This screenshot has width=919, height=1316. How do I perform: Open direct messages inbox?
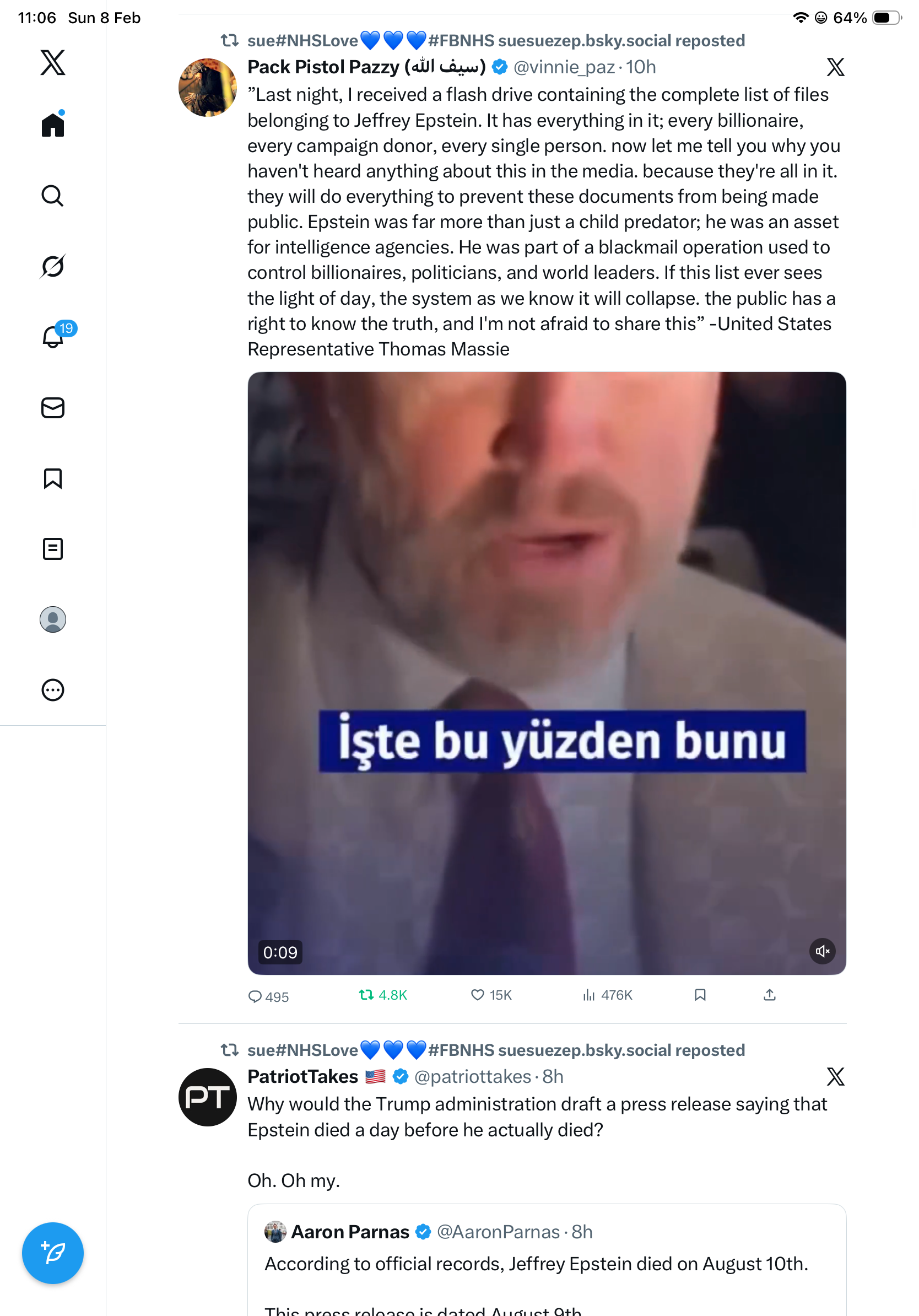coord(53,407)
